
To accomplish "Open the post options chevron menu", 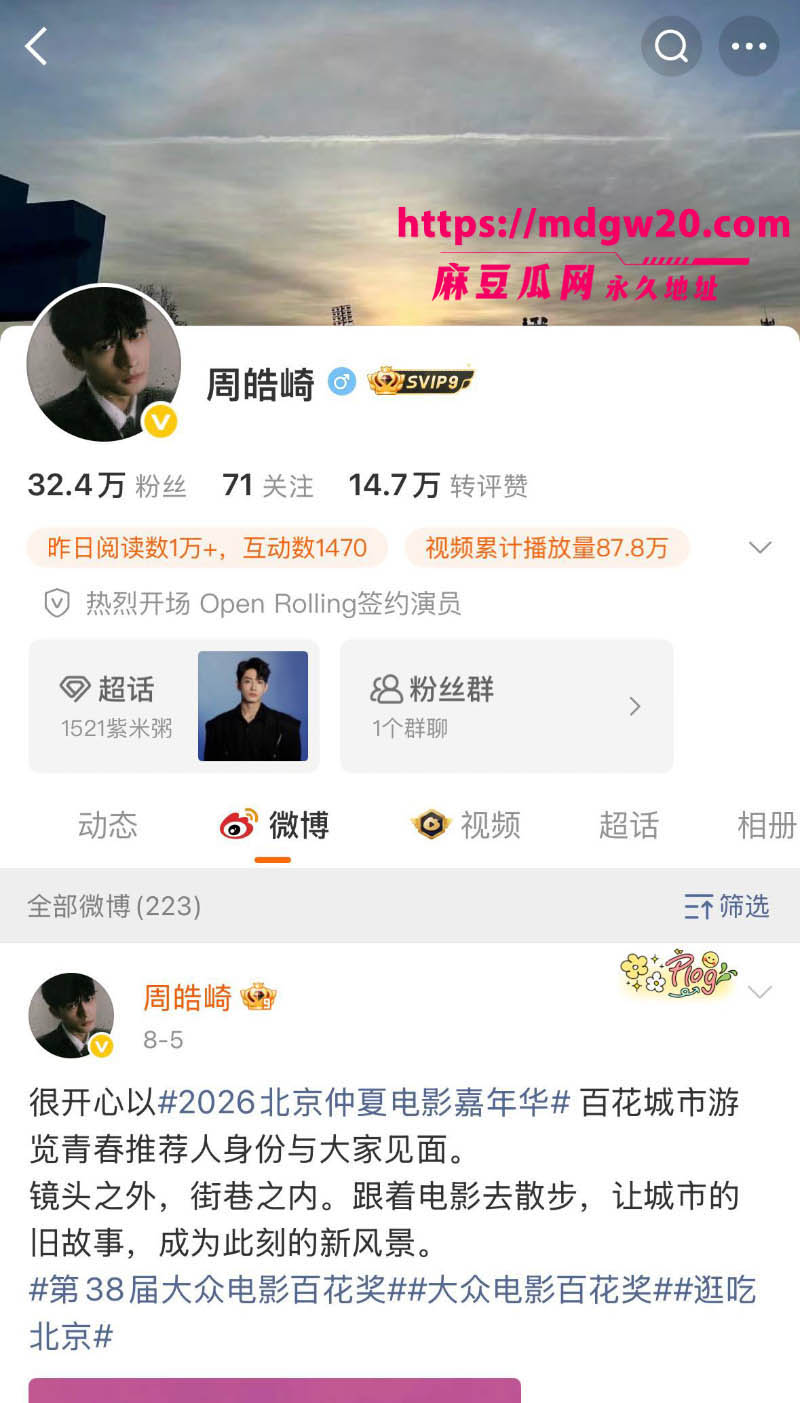I will click(761, 992).
